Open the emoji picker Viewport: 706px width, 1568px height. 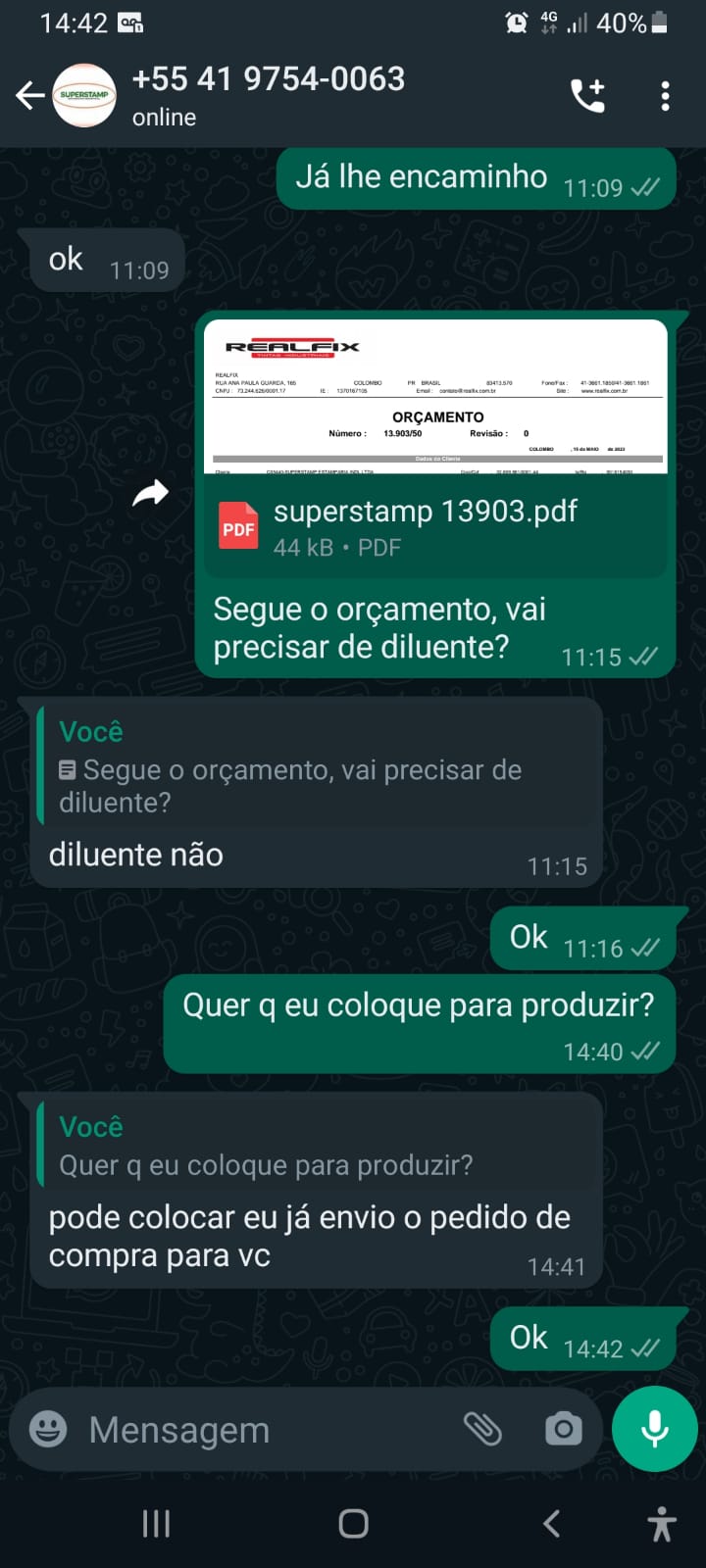(x=48, y=1429)
